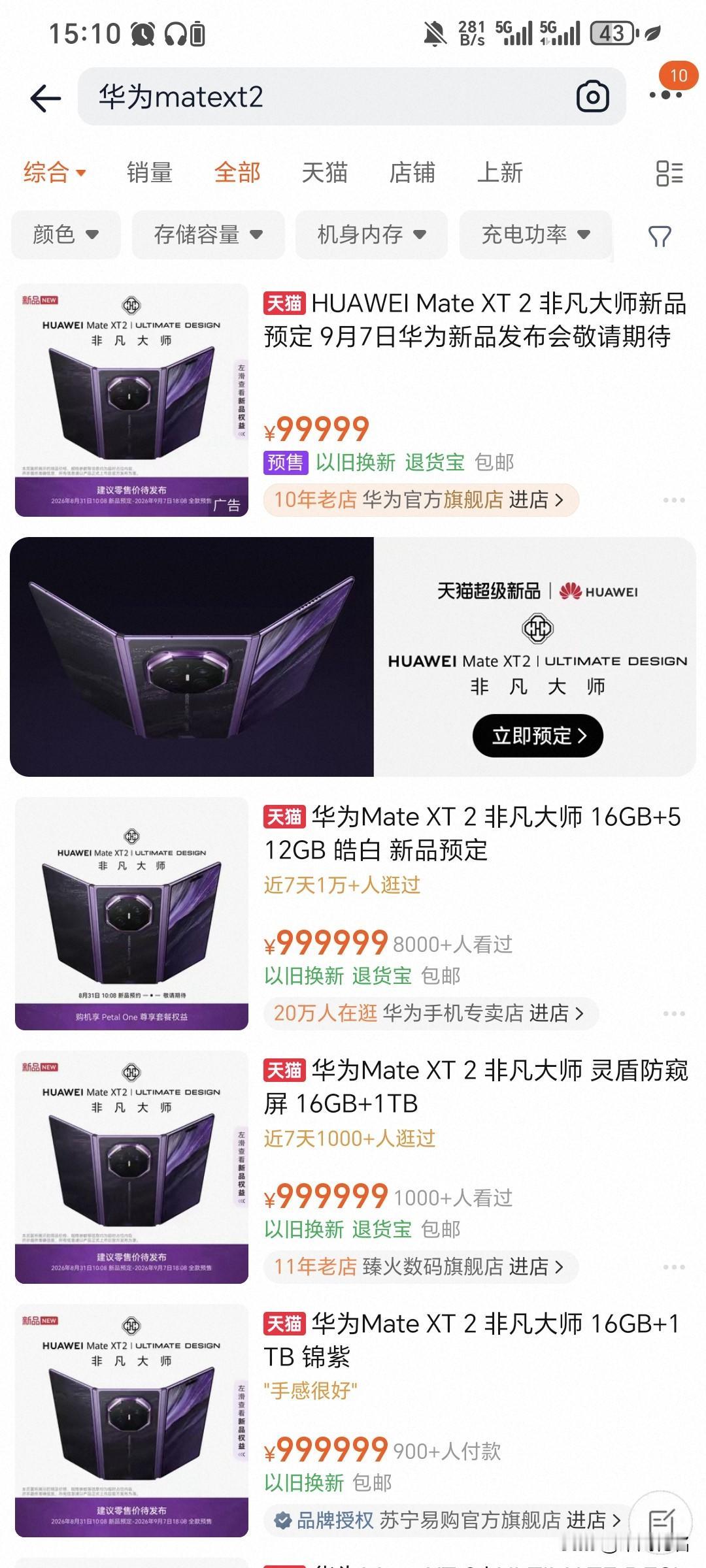Expand the 存储容量 filter
The width and height of the screenshot is (706, 1568).
[208, 234]
